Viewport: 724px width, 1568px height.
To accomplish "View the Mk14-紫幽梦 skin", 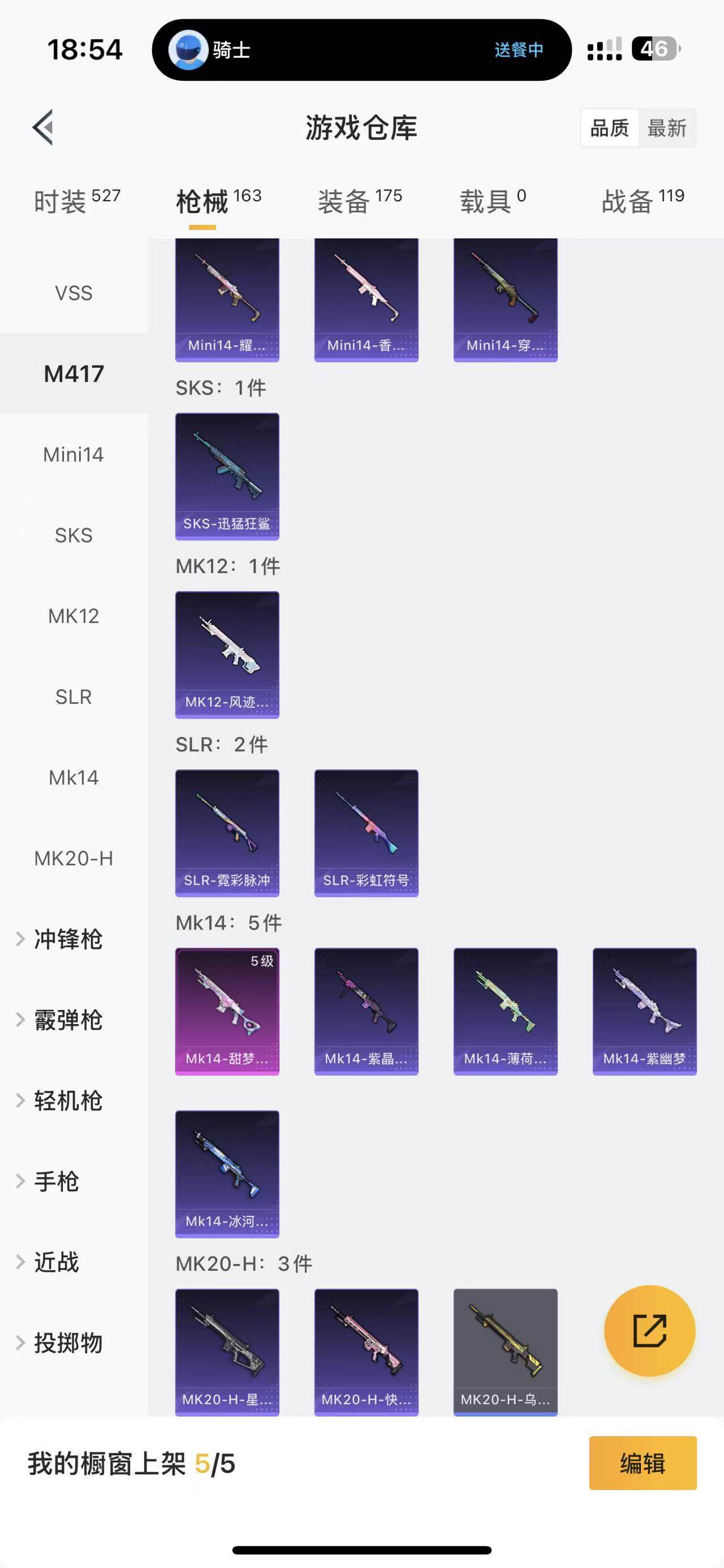I will (644, 1011).
